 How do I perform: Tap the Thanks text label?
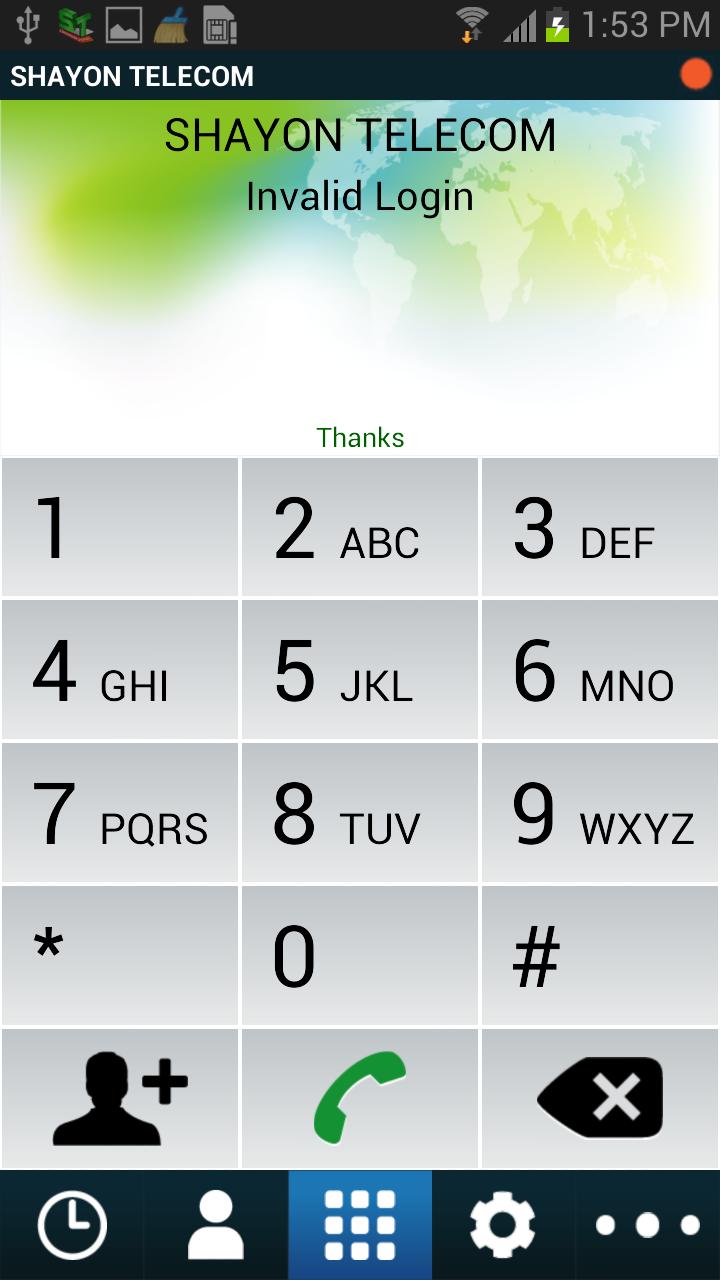tap(360, 437)
